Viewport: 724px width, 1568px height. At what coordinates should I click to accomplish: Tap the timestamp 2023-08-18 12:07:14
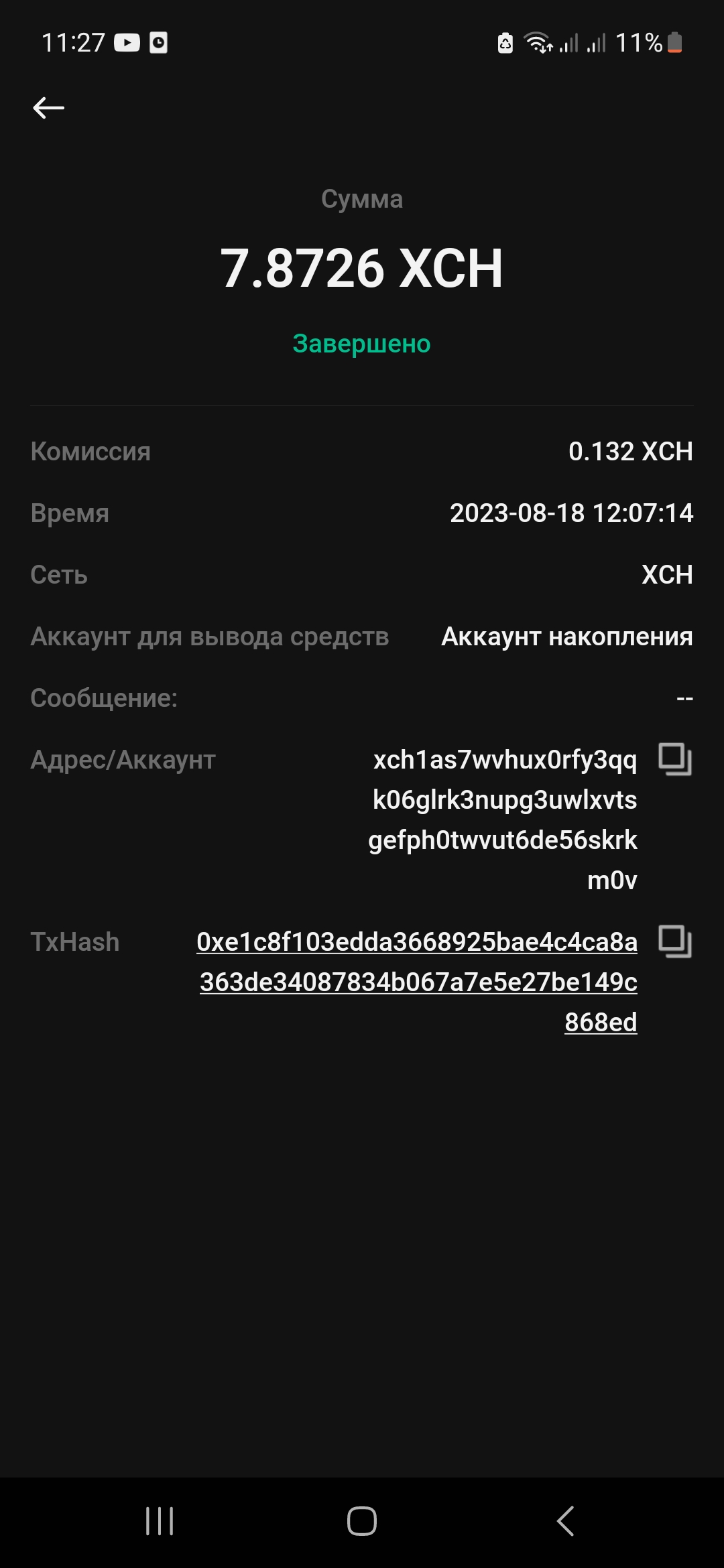click(571, 514)
